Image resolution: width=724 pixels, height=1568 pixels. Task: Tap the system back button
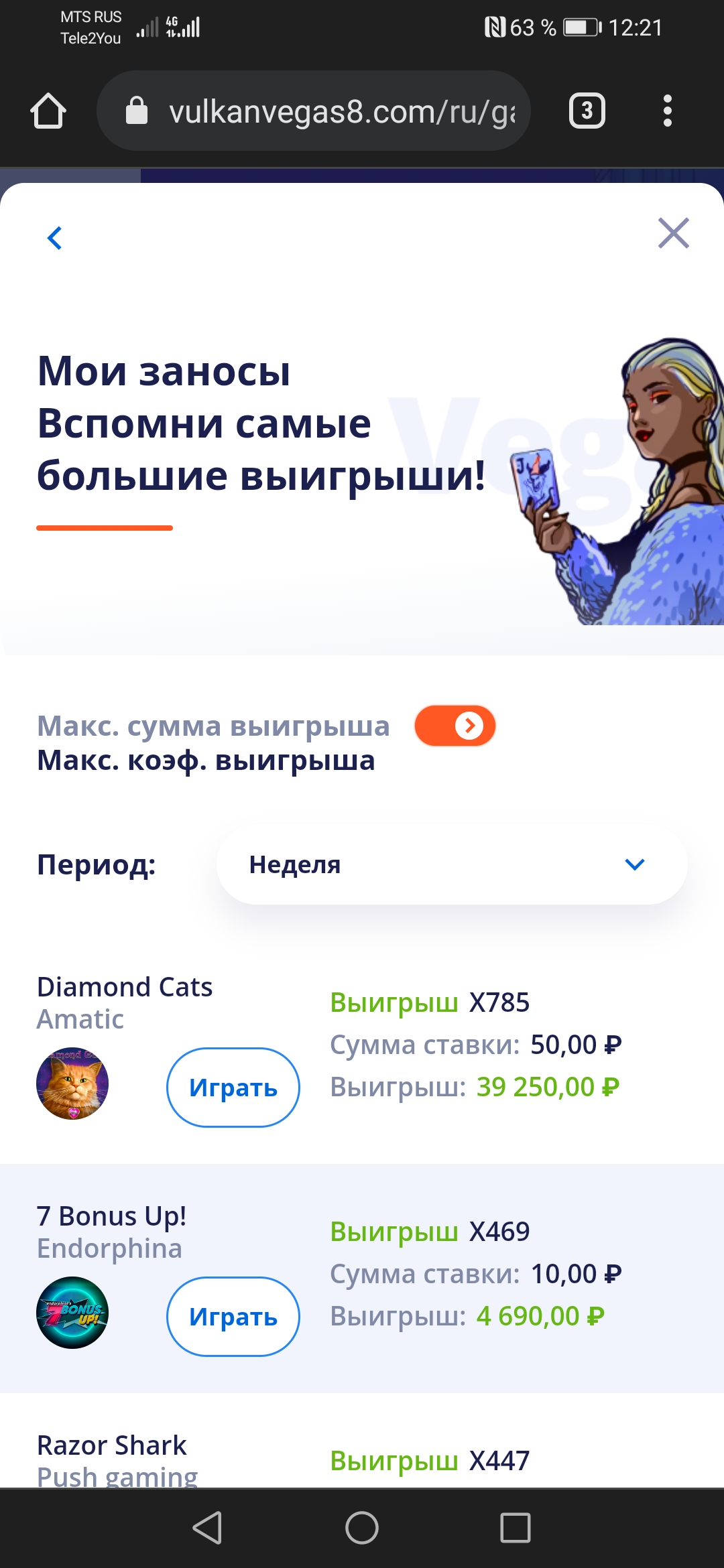[207, 1528]
